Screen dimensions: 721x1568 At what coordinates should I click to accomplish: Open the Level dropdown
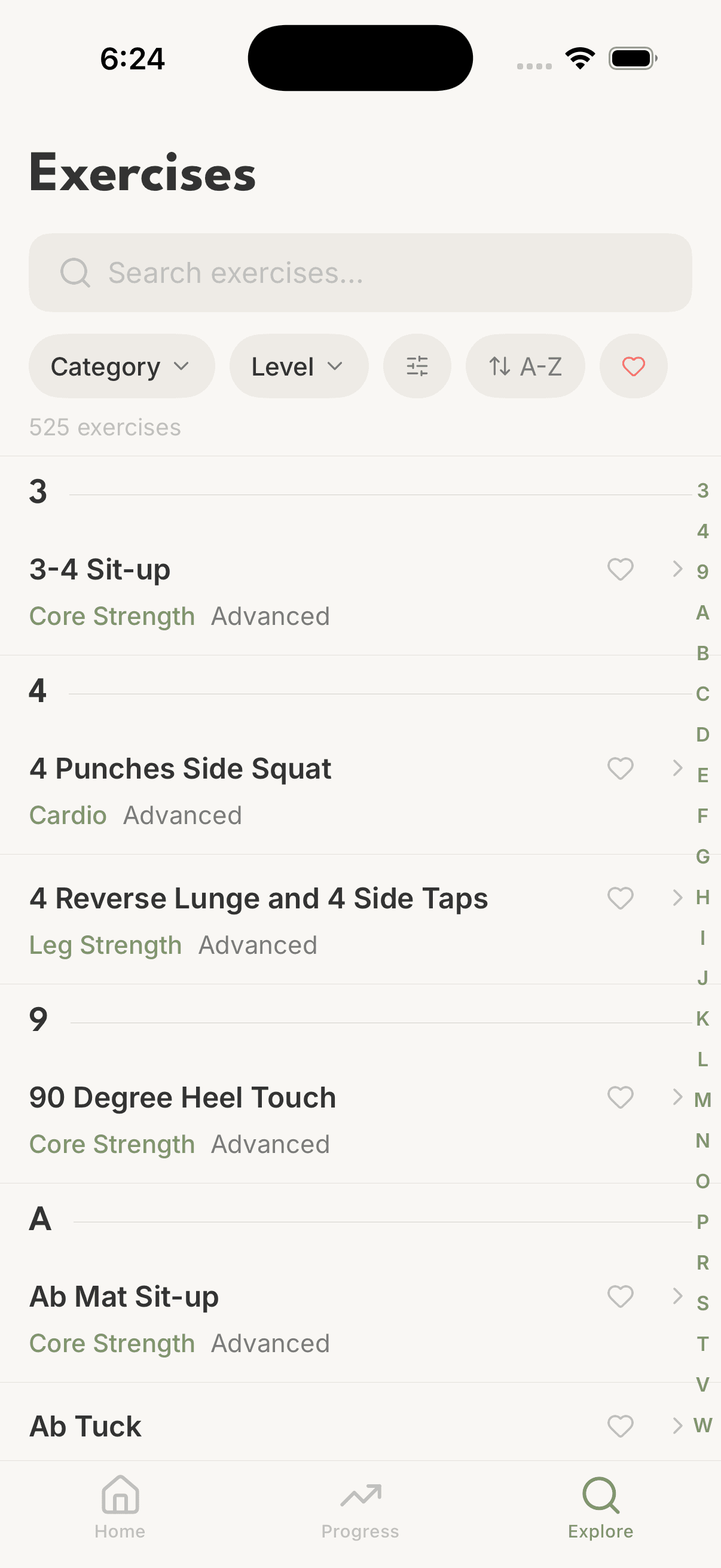click(298, 366)
